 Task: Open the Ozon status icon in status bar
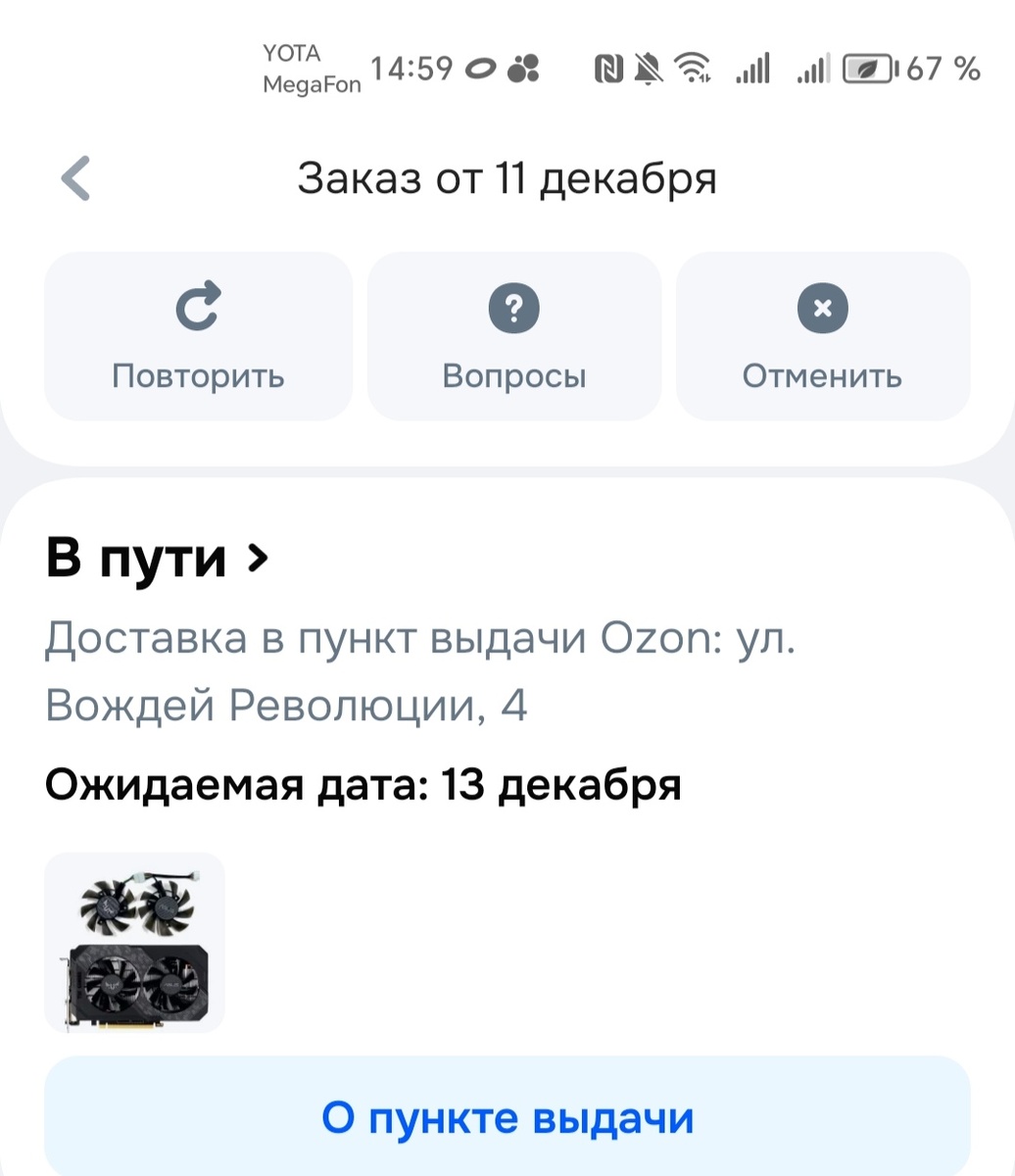pos(479,67)
